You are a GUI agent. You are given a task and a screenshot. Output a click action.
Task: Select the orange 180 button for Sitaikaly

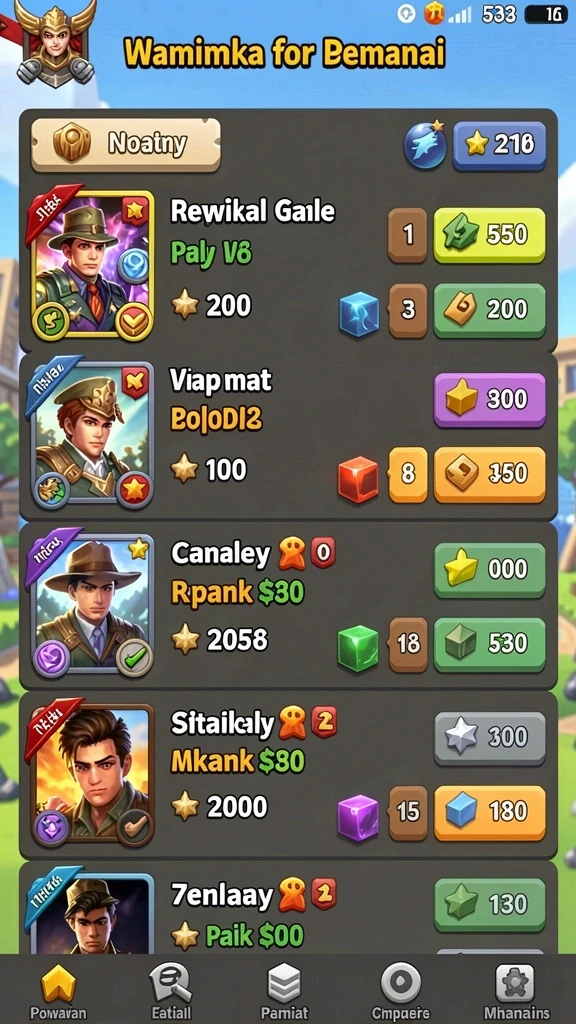pyautogui.click(x=489, y=812)
